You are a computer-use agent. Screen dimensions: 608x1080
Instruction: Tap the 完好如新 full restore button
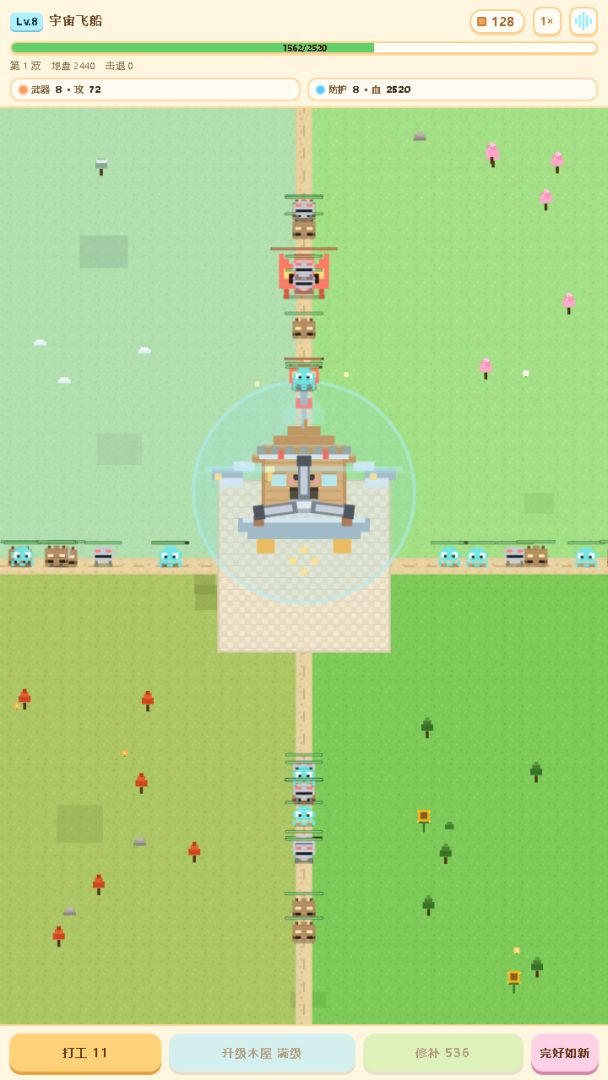(x=565, y=1052)
